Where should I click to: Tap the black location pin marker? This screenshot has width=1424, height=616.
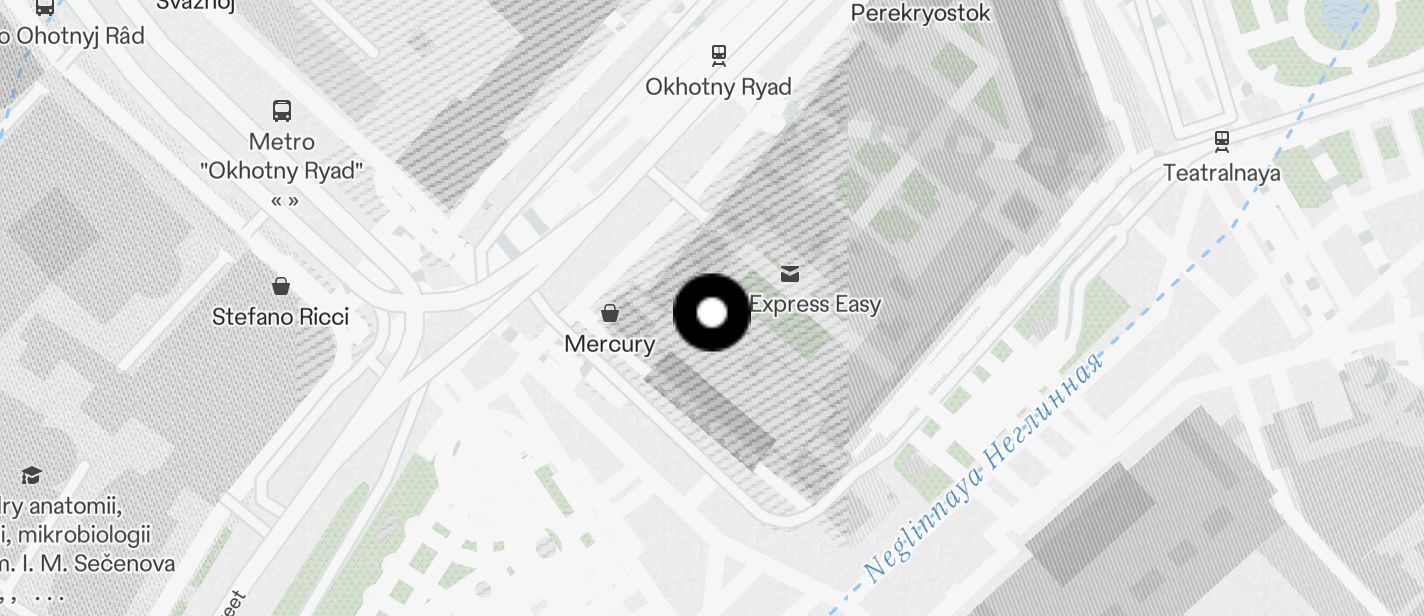(x=711, y=313)
